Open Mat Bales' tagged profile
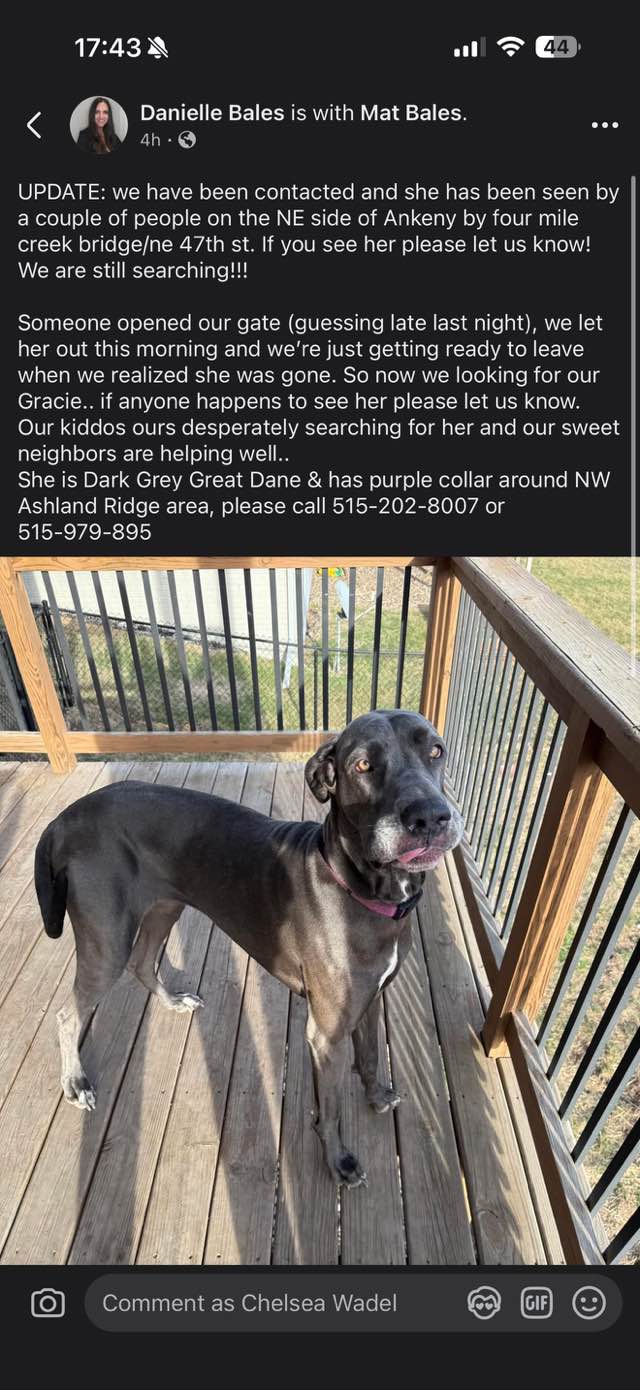The height and width of the screenshot is (1390, 640). 411,113
